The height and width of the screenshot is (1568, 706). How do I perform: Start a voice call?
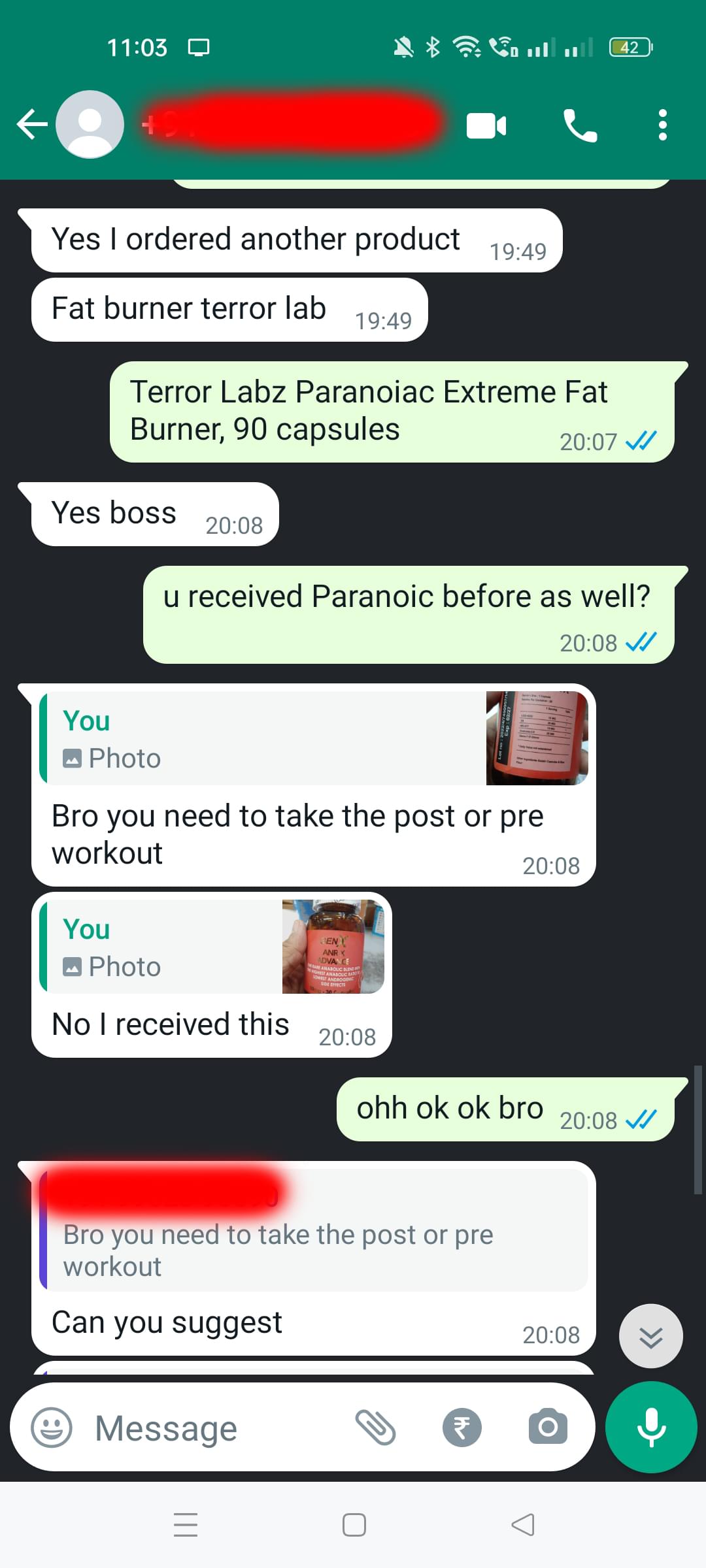coord(580,126)
